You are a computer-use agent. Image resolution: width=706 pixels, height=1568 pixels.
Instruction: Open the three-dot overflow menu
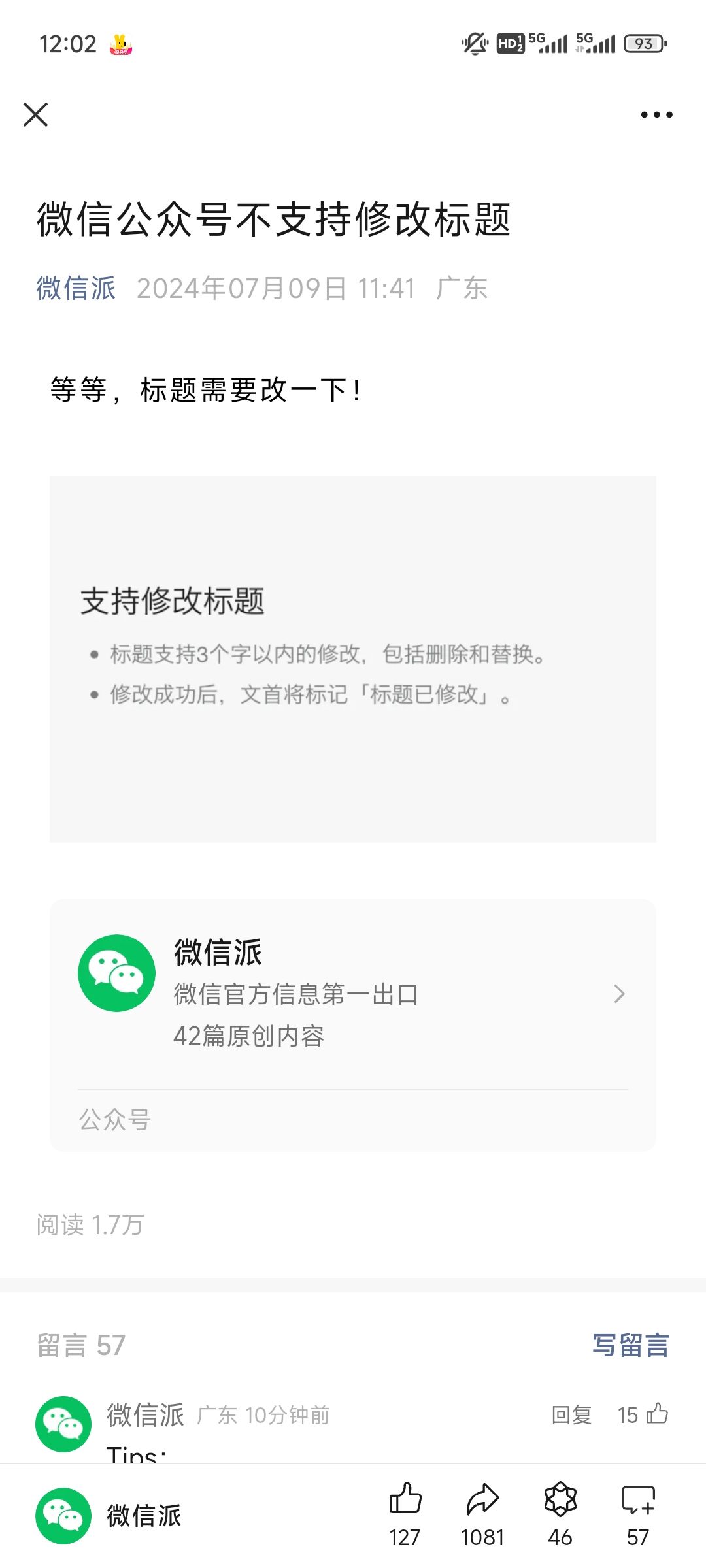pyautogui.click(x=656, y=114)
